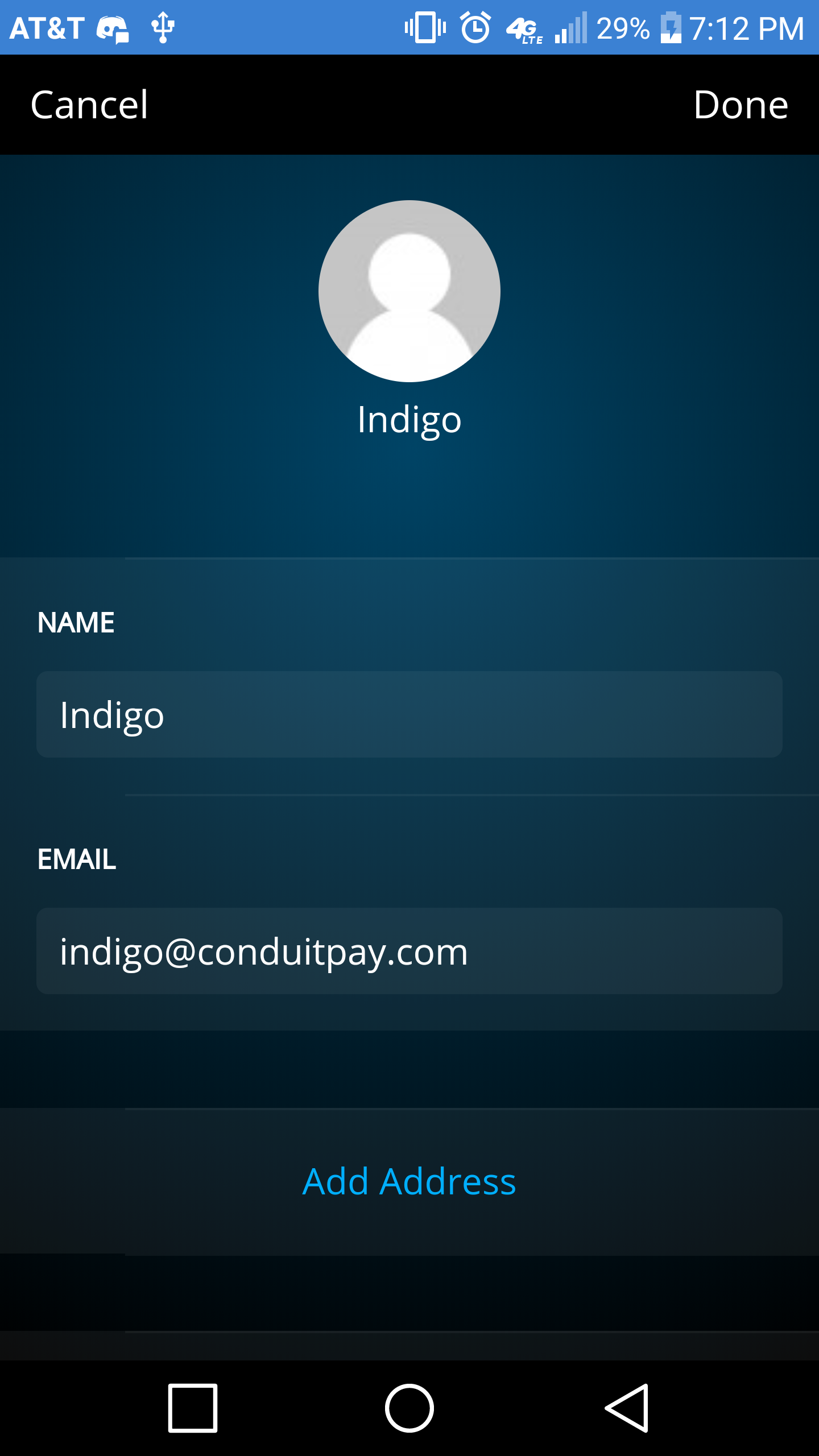Tap Done to save changes
Image resolution: width=819 pixels, height=1456 pixels.
[741, 105]
